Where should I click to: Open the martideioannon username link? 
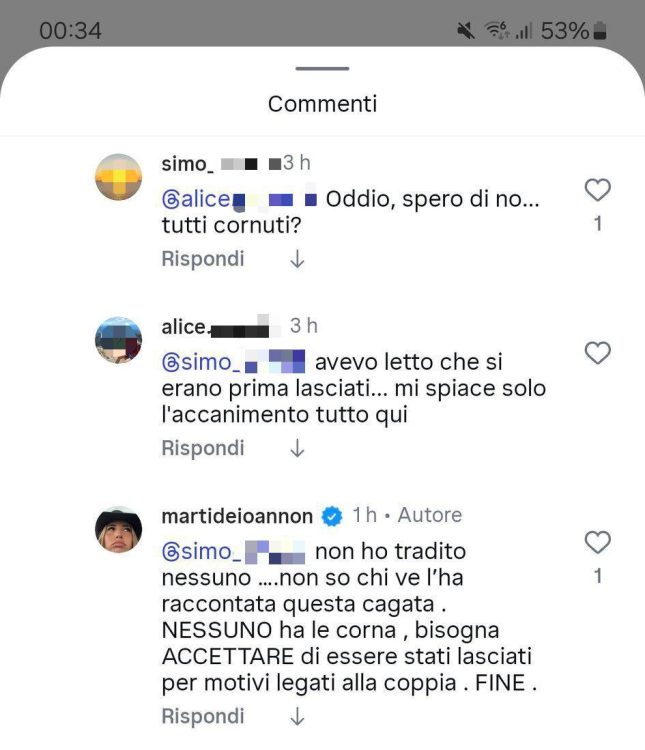coord(238,515)
